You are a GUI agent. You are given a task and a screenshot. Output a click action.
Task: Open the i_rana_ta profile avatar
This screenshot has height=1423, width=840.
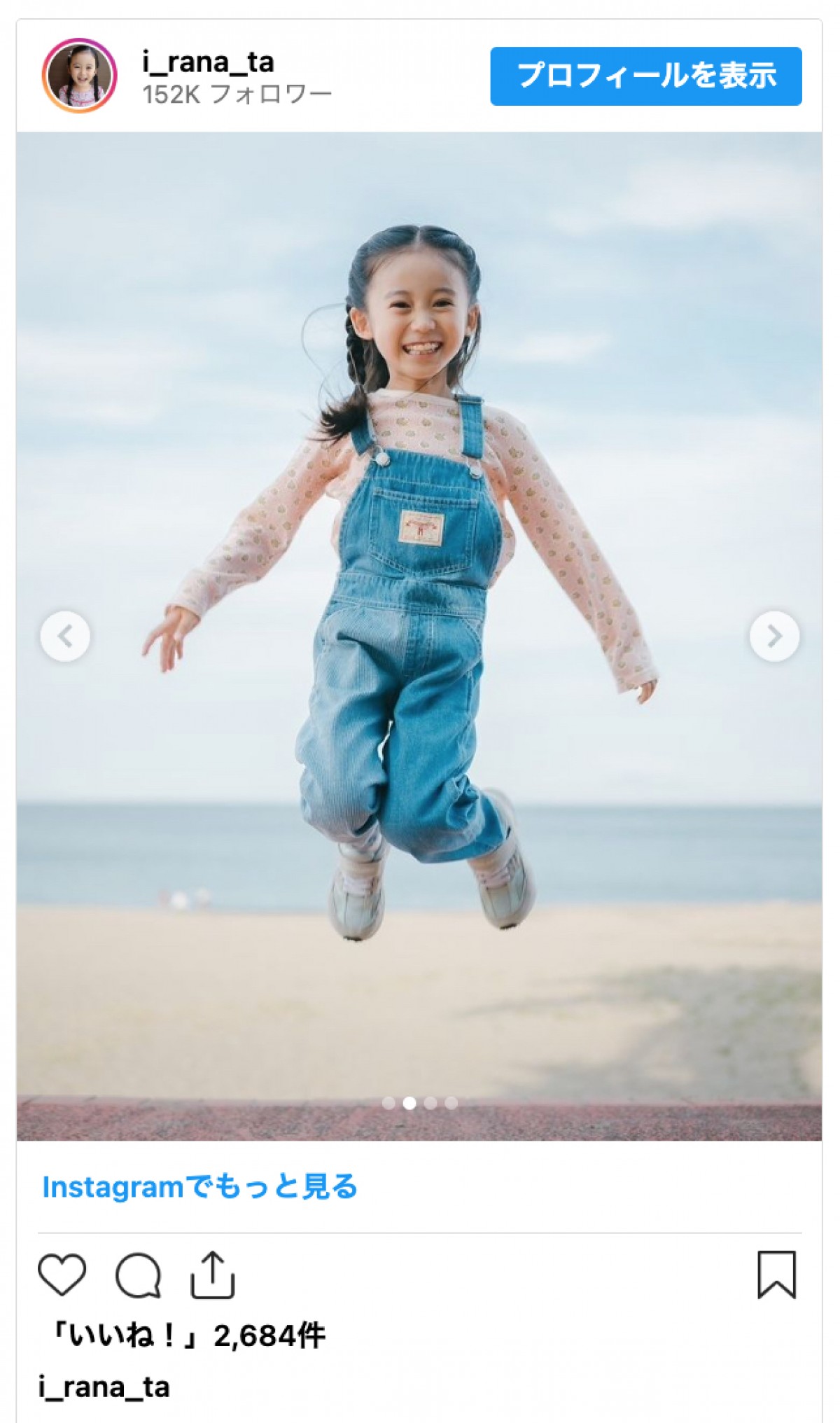[79, 76]
